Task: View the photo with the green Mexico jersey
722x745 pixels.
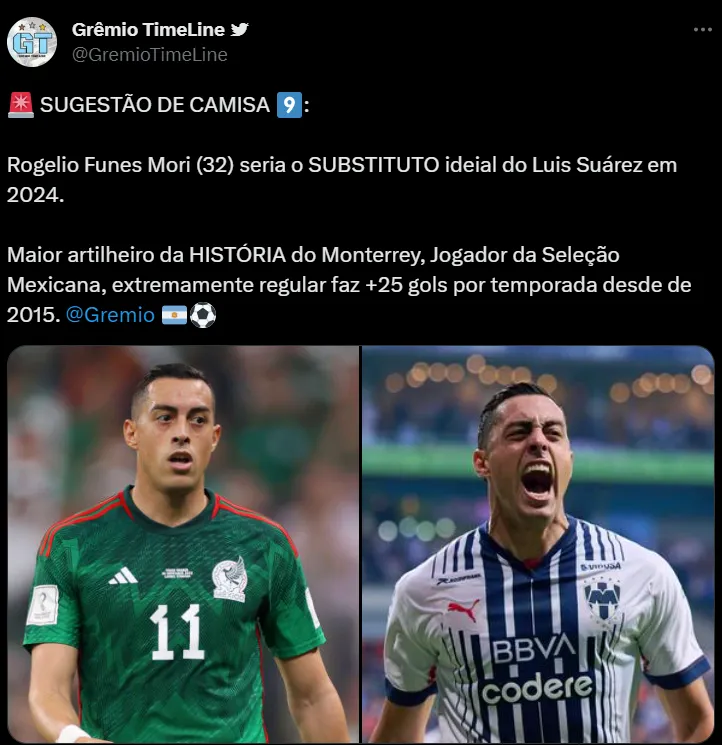Action: point(182,545)
